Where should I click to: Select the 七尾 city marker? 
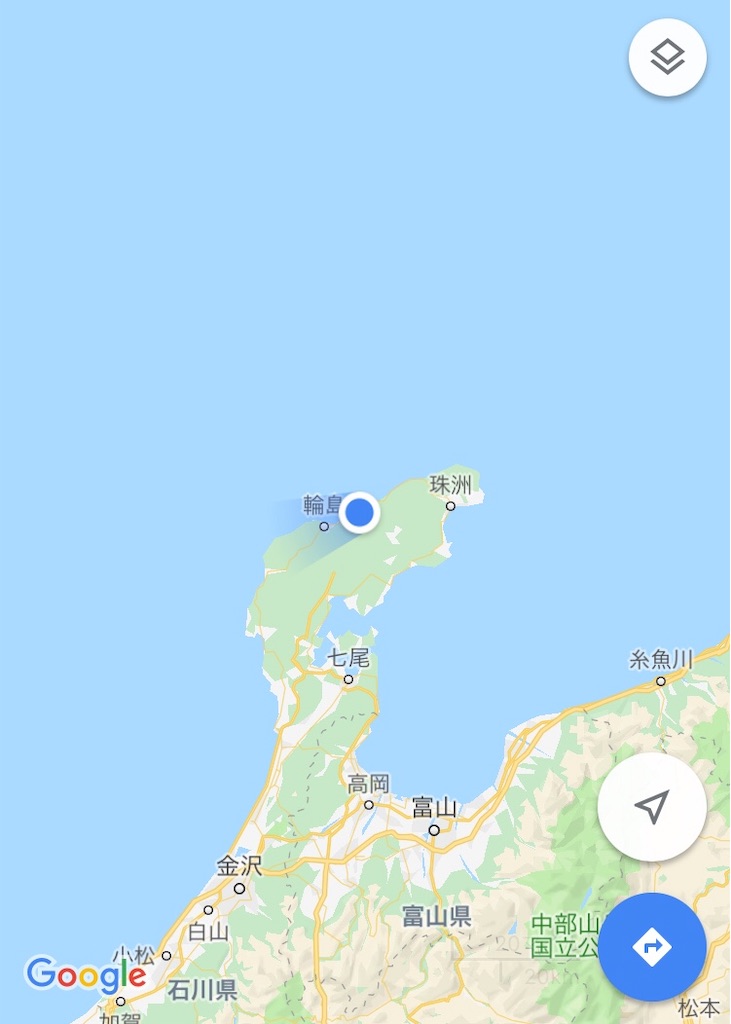(349, 678)
